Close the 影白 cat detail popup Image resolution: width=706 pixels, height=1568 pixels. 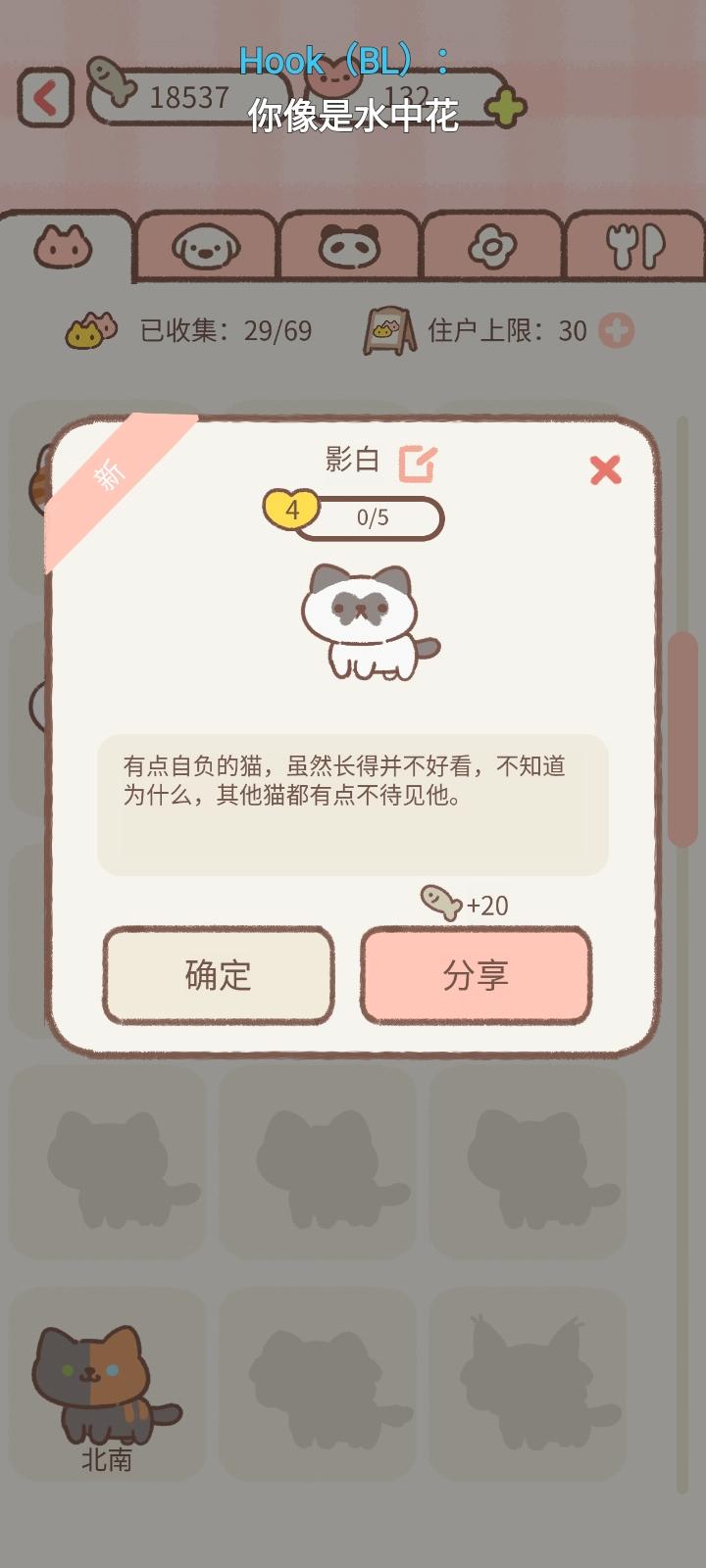606,469
